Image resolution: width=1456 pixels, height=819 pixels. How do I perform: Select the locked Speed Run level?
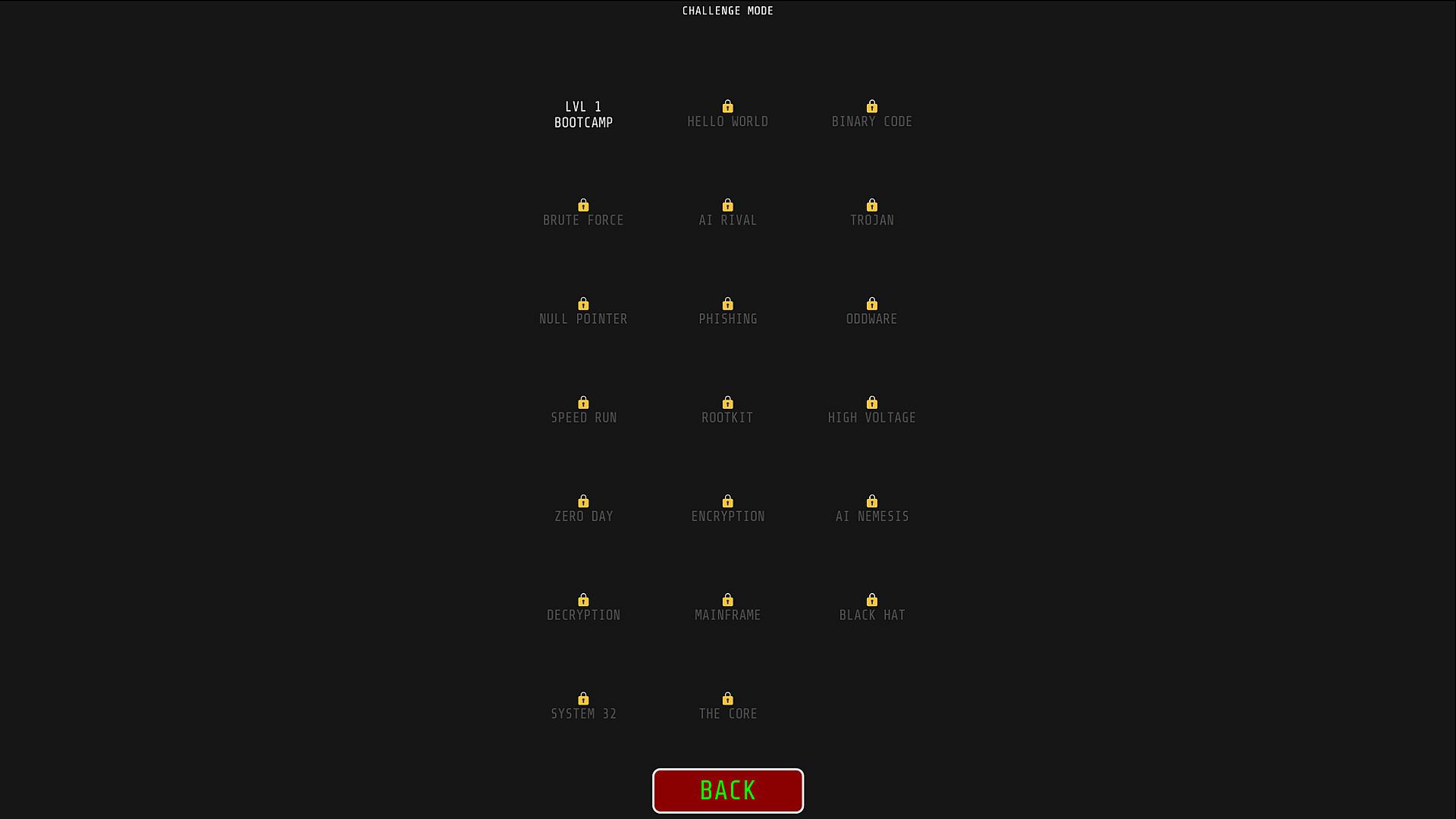583,411
